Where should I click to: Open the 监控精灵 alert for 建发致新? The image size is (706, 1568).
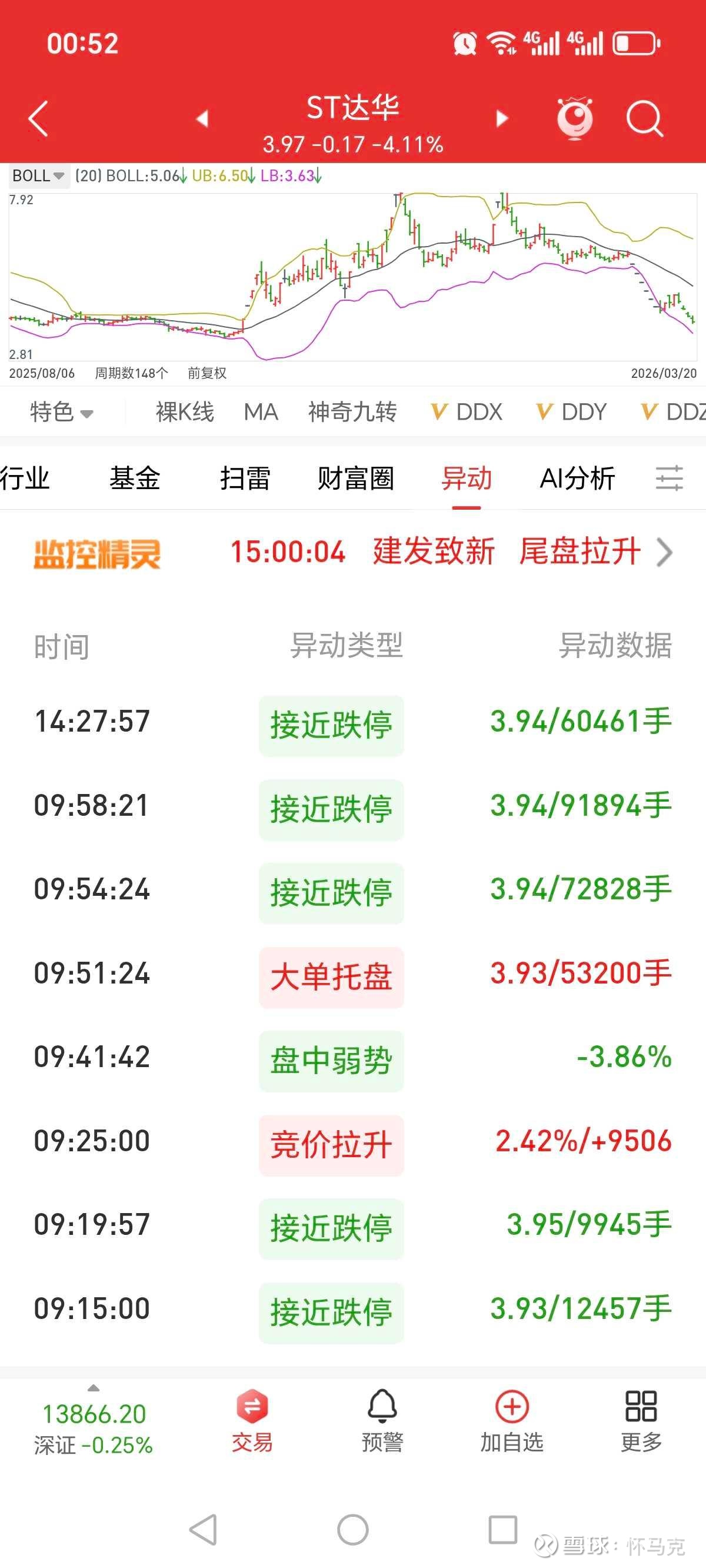451,552
